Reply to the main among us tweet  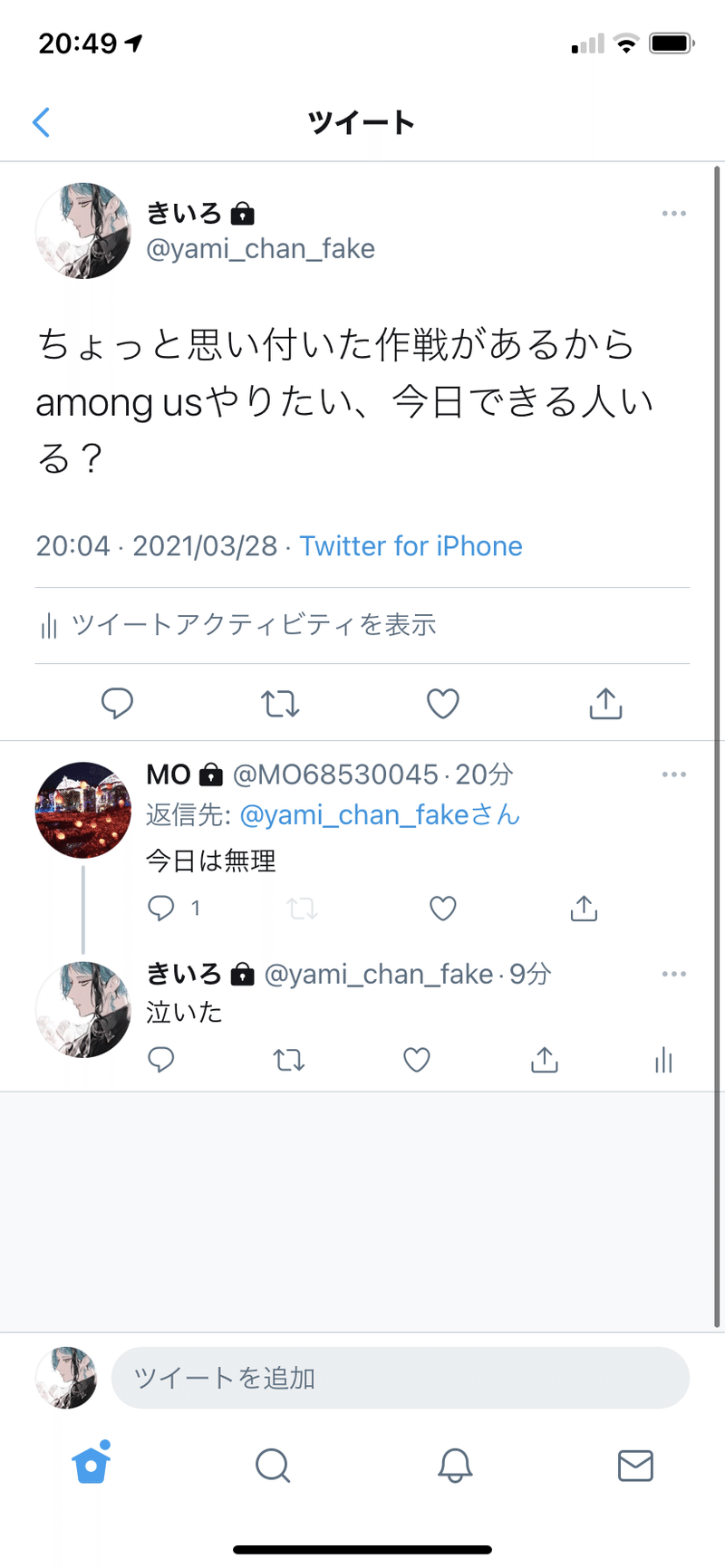(117, 704)
